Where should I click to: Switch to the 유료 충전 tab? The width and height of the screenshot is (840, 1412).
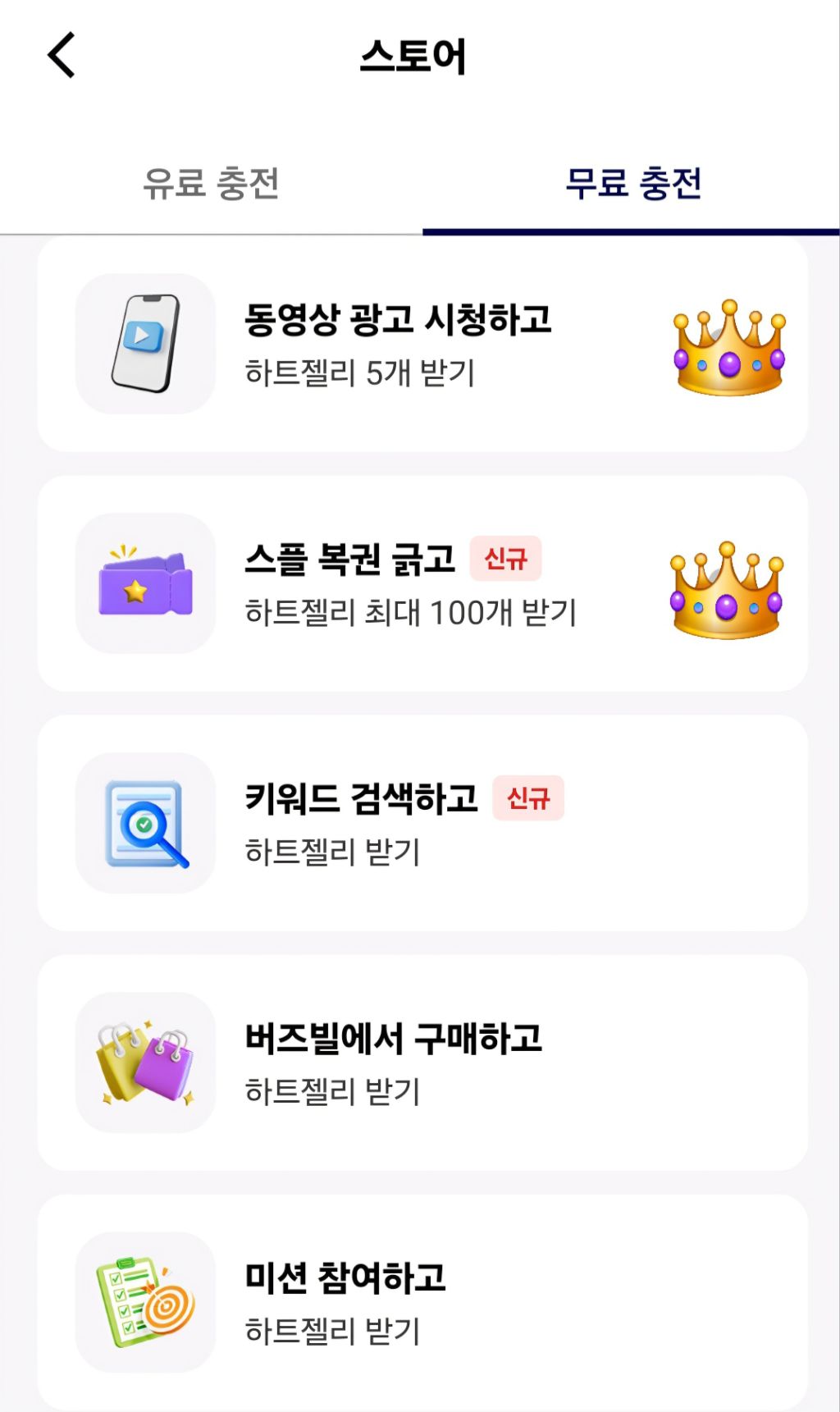[x=211, y=183]
